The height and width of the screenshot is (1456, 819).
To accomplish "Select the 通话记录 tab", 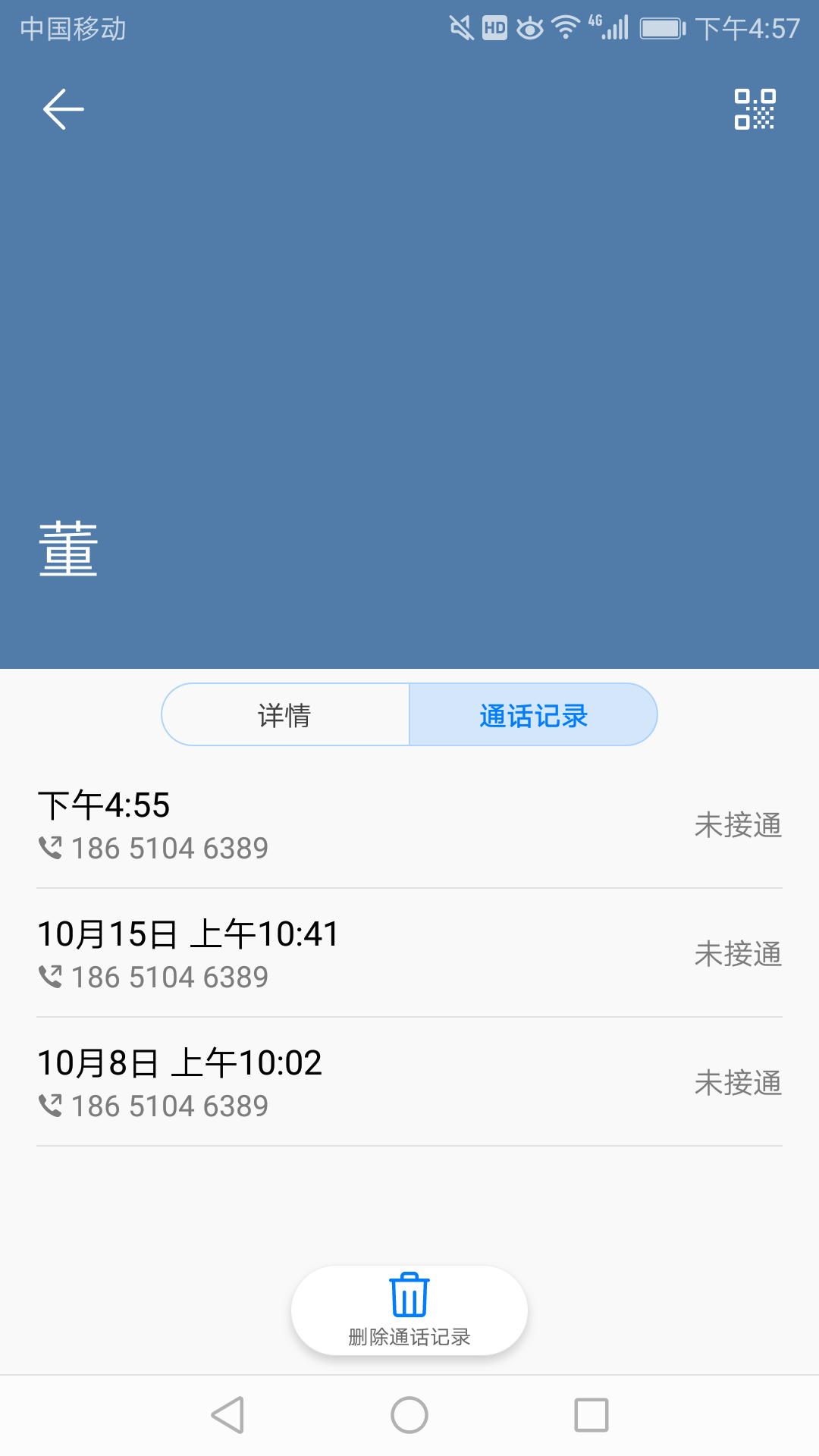I will [x=533, y=715].
